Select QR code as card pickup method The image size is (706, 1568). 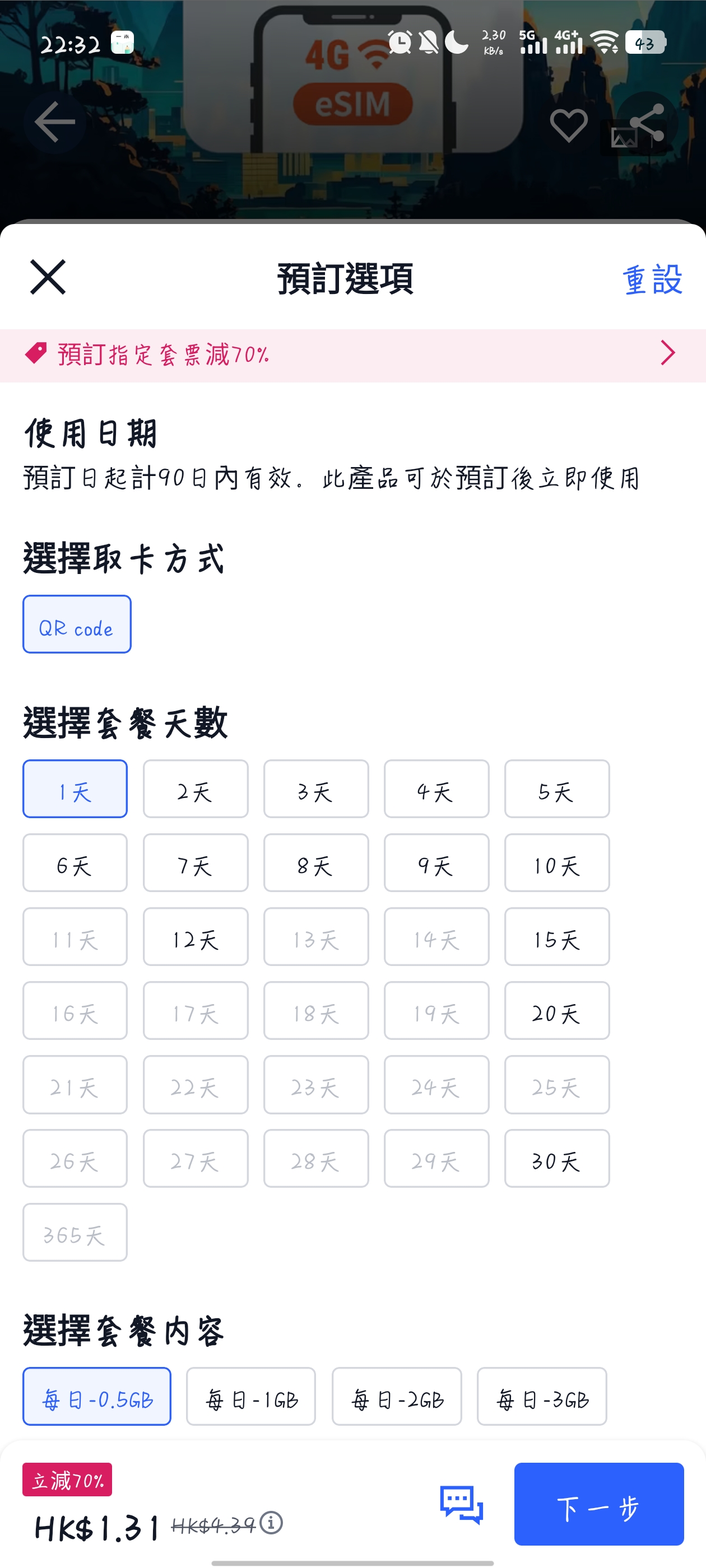tap(77, 624)
